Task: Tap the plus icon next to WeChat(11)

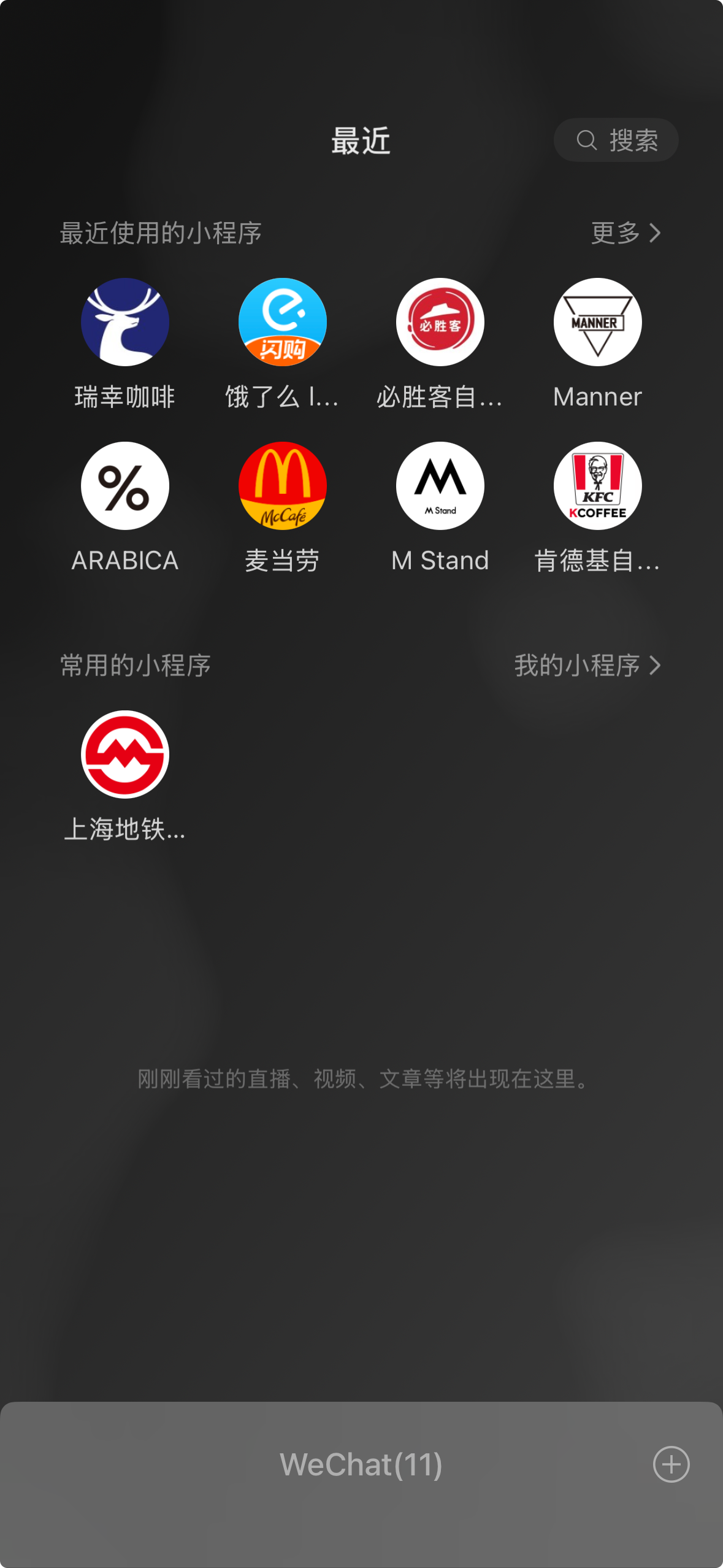Action: (x=671, y=1464)
